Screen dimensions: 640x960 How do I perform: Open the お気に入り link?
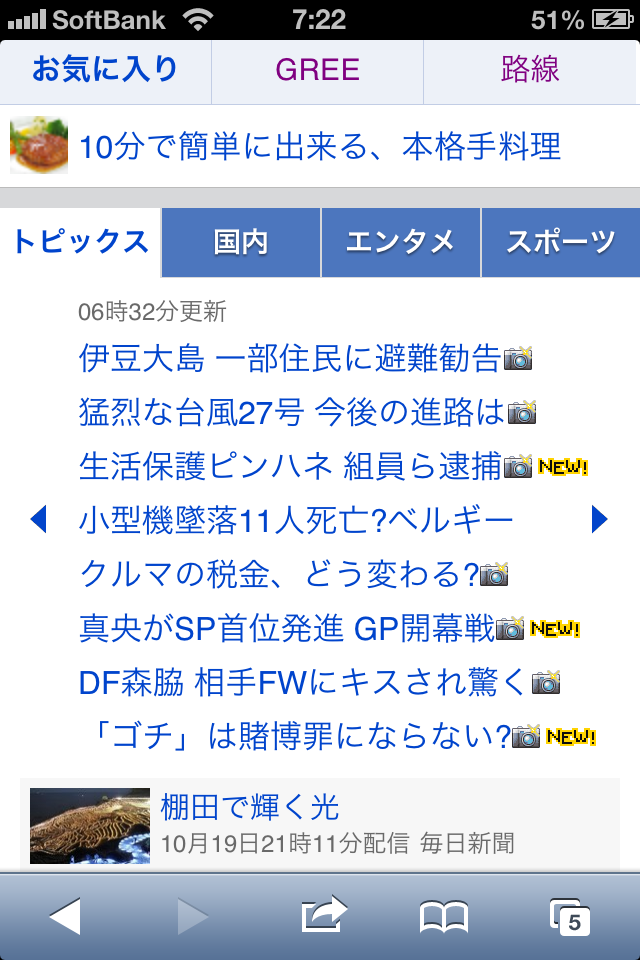click(105, 70)
